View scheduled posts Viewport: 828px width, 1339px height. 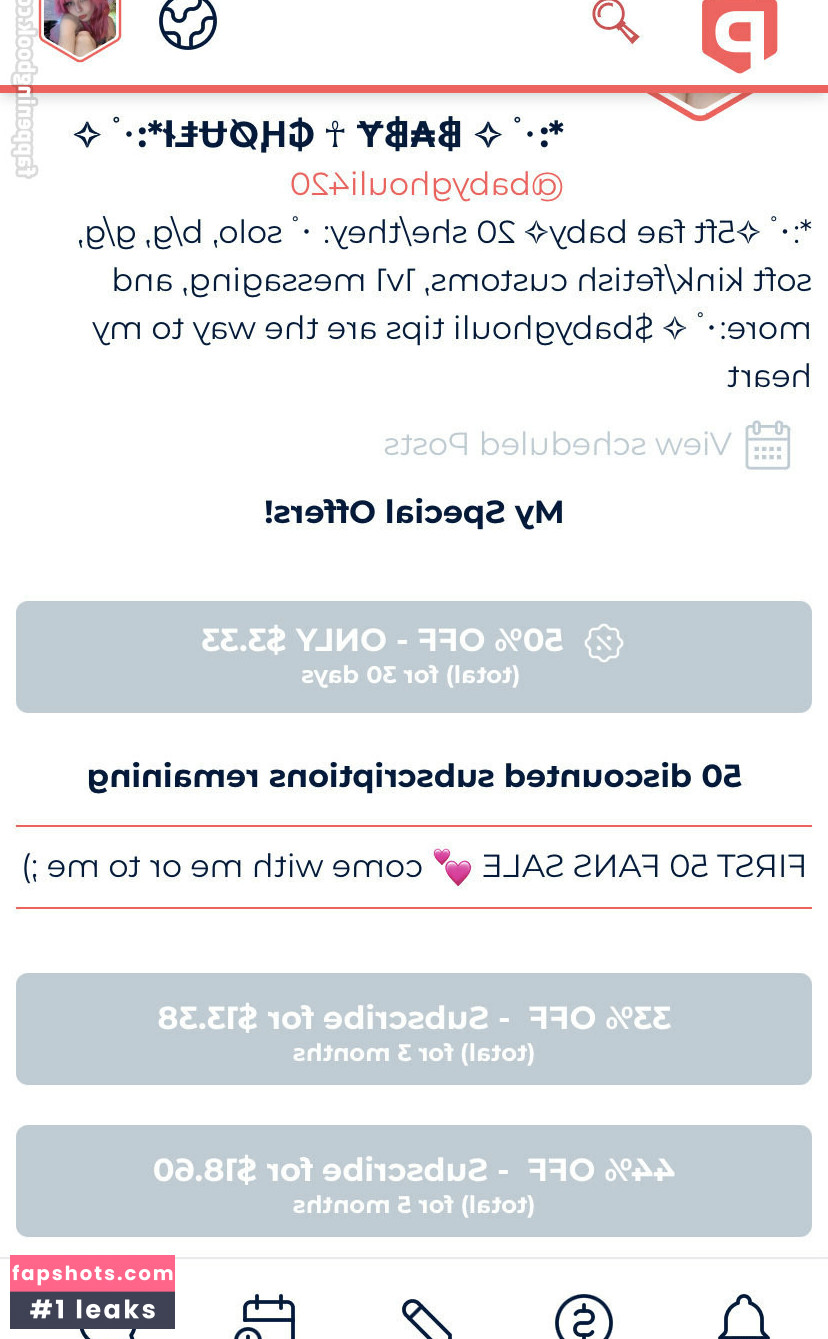587,445
